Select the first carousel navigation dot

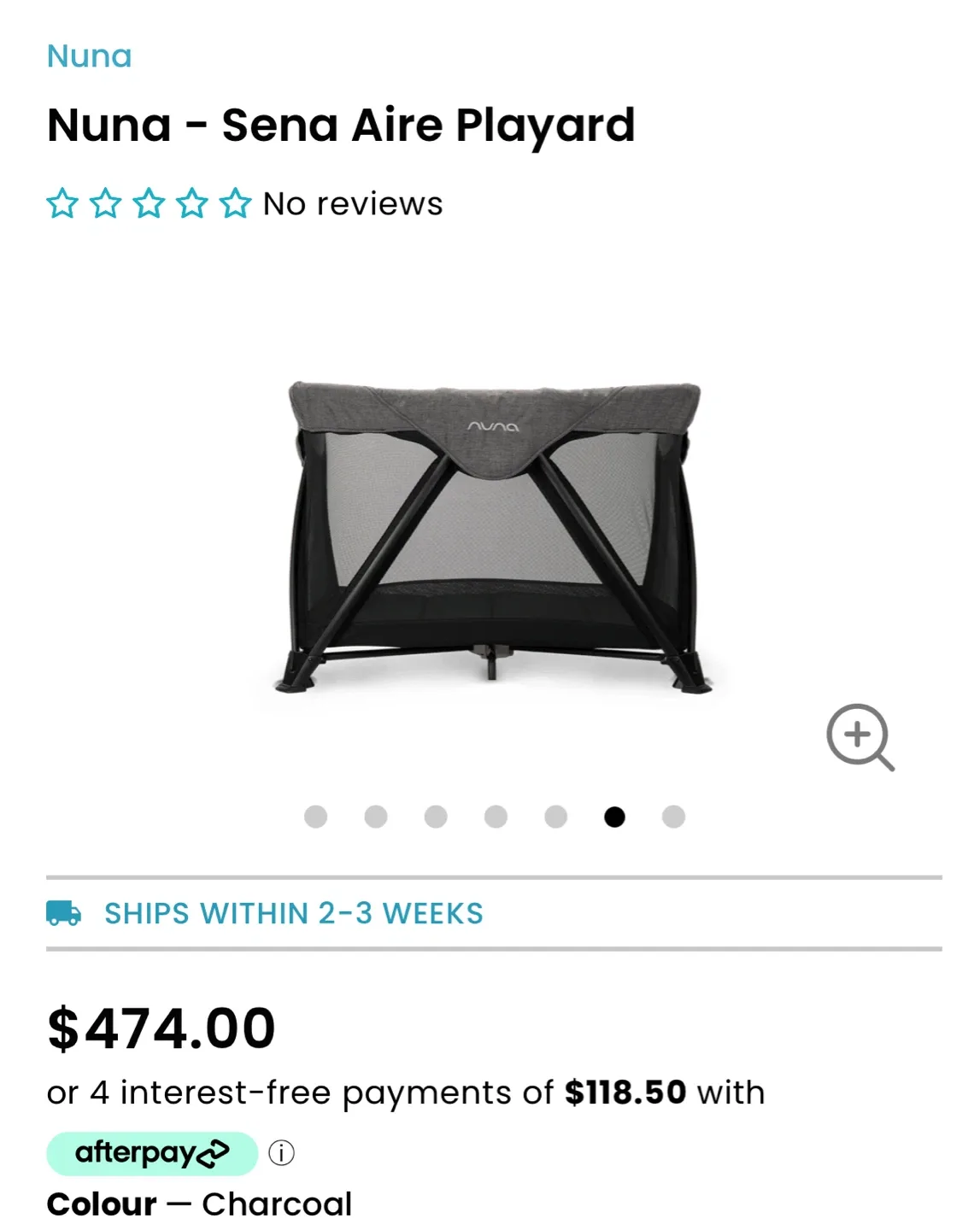tap(316, 817)
